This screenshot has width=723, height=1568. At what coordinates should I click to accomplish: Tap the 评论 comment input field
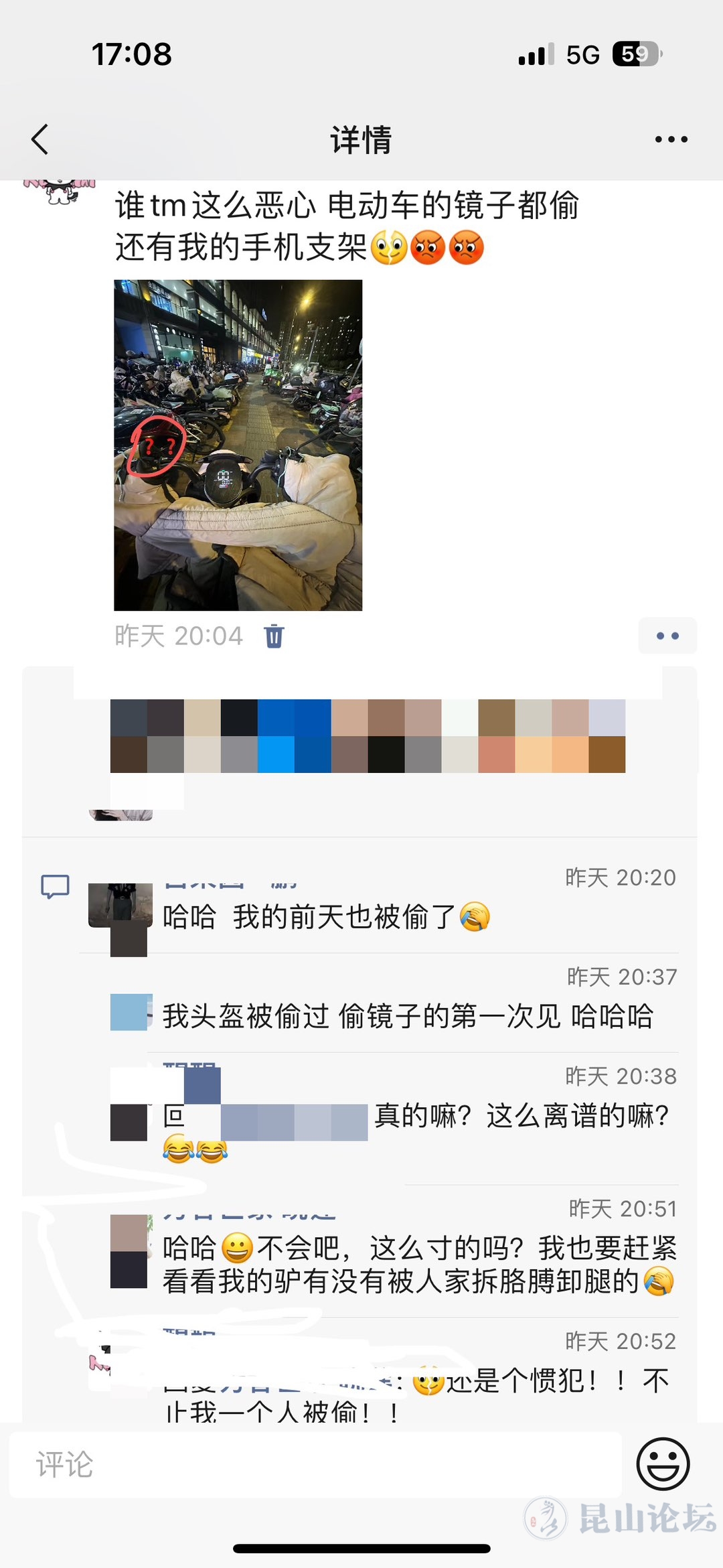315,1465
